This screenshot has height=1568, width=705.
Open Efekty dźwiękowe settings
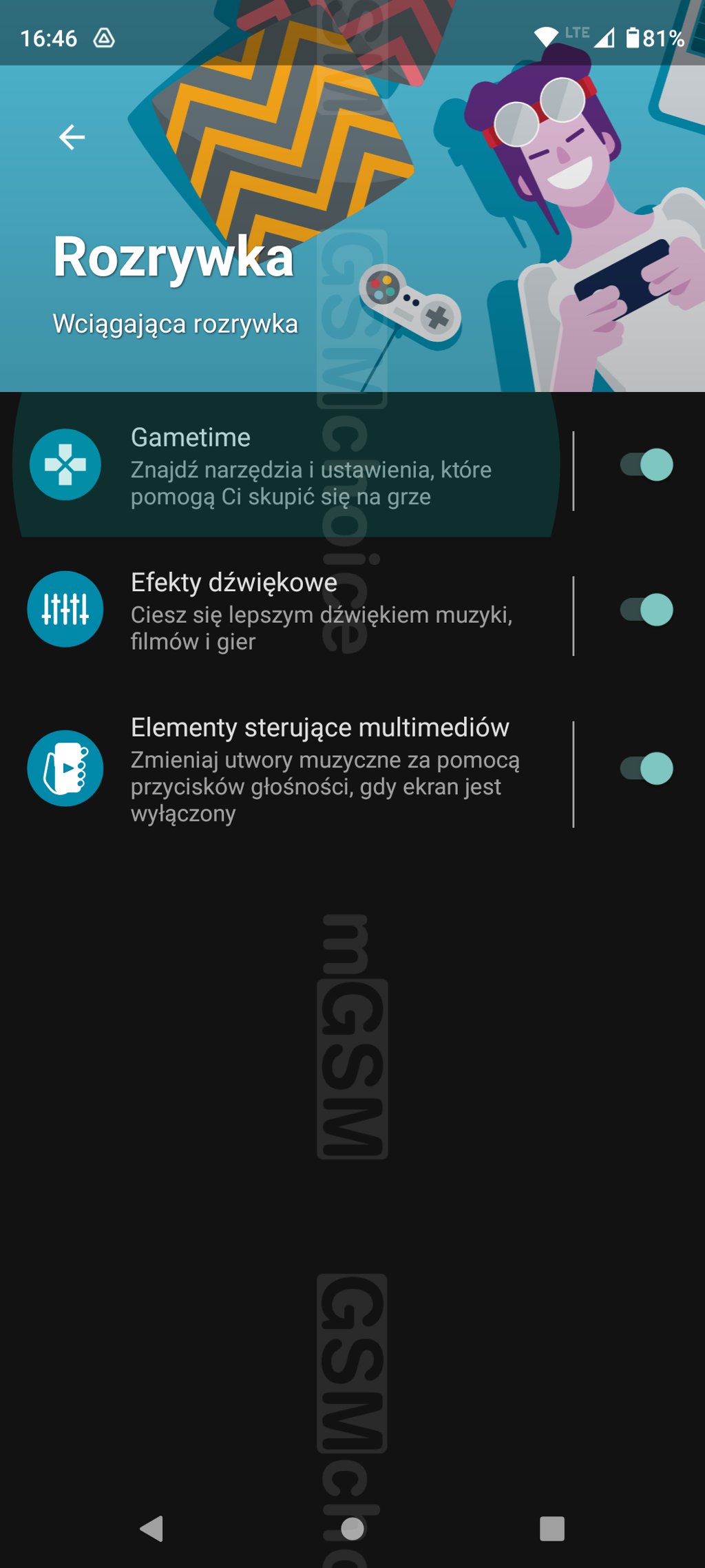[289, 610]
